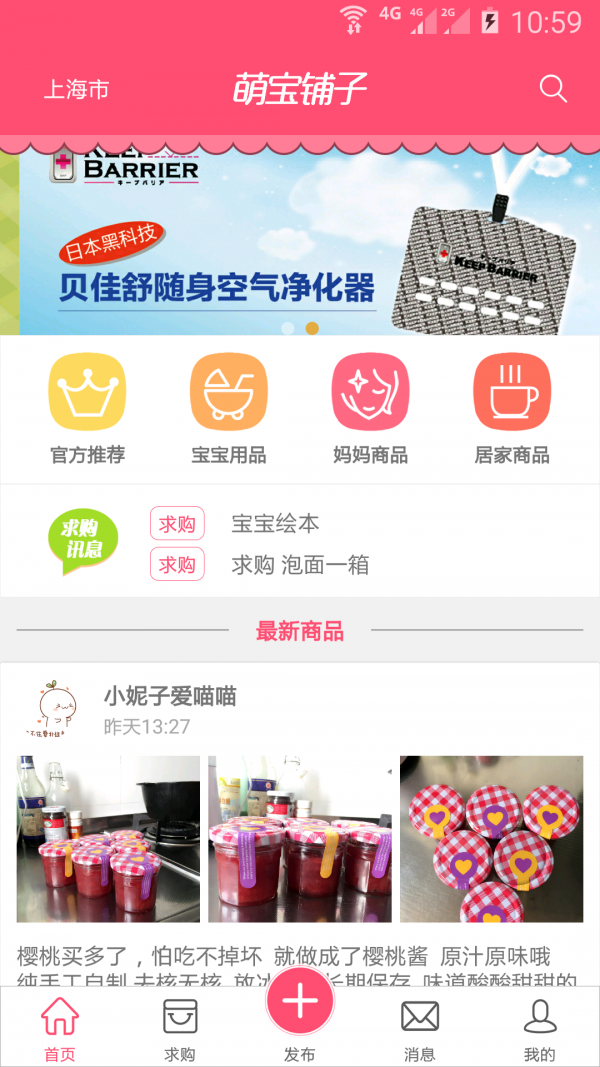Open the 贝佳舒 air purifier banner
Viewport: 600px width, 1067px height.
point(300,245)
